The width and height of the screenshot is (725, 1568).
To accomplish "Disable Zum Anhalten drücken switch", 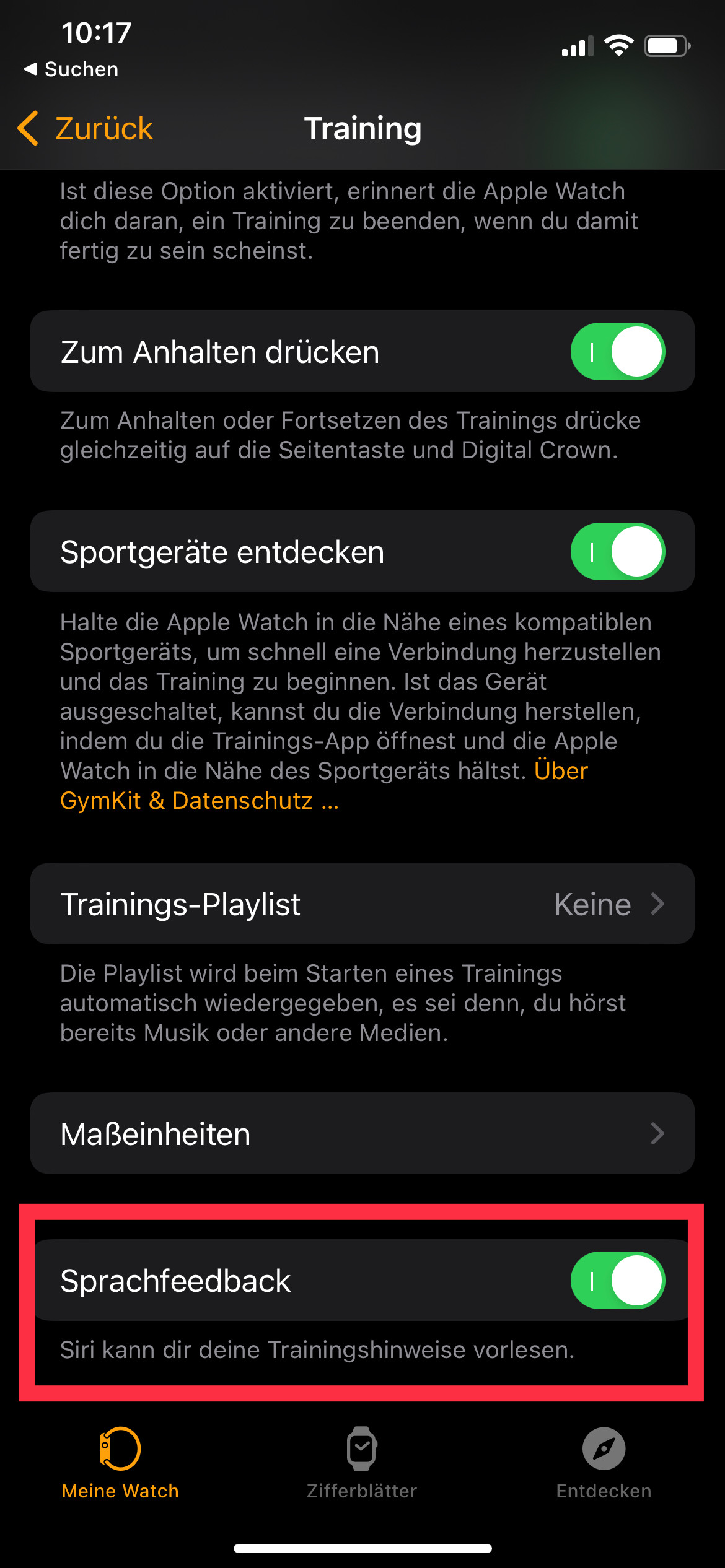I will coord(617,352).
